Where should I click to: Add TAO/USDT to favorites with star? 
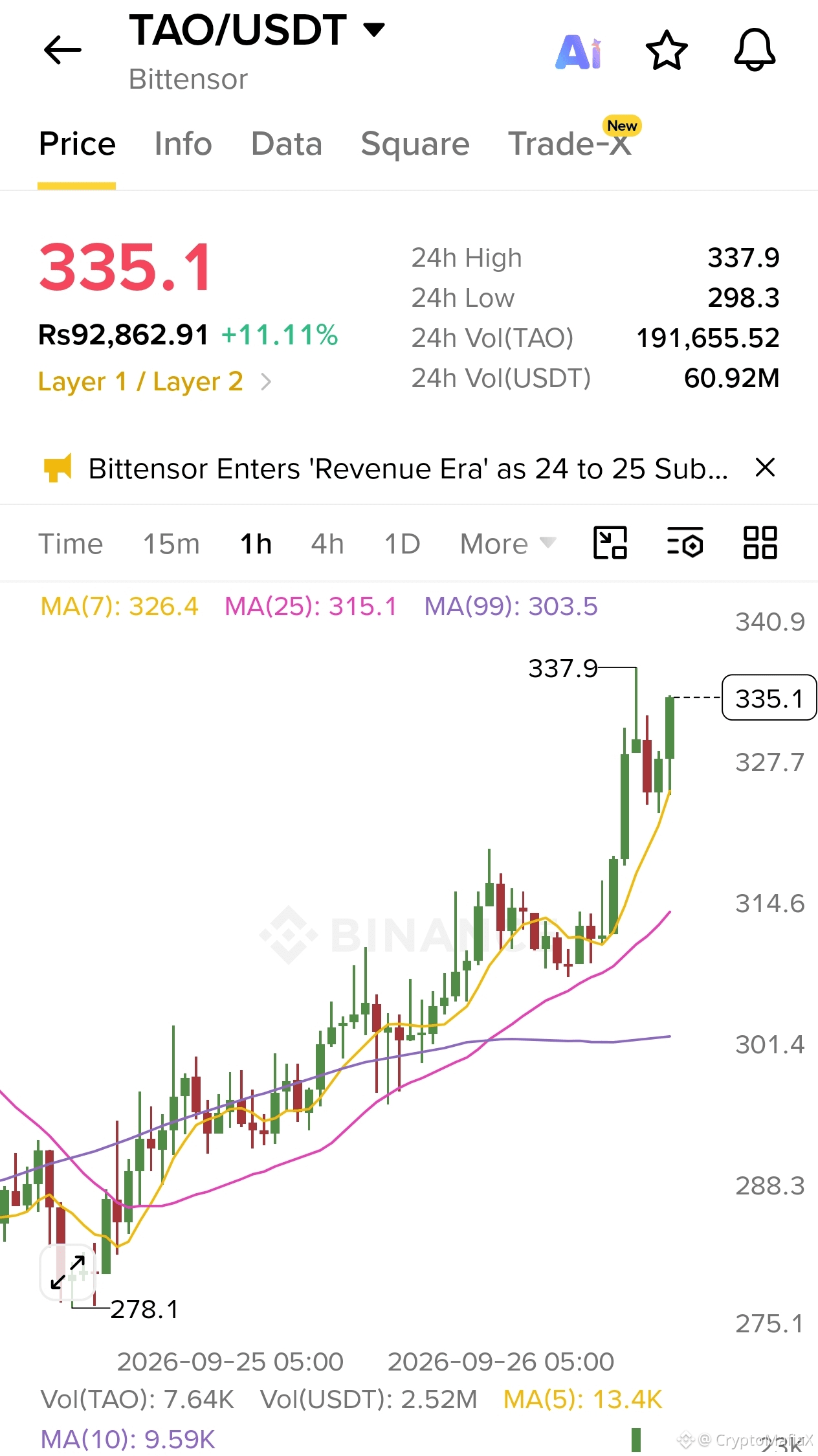click(x=667, y=50)
